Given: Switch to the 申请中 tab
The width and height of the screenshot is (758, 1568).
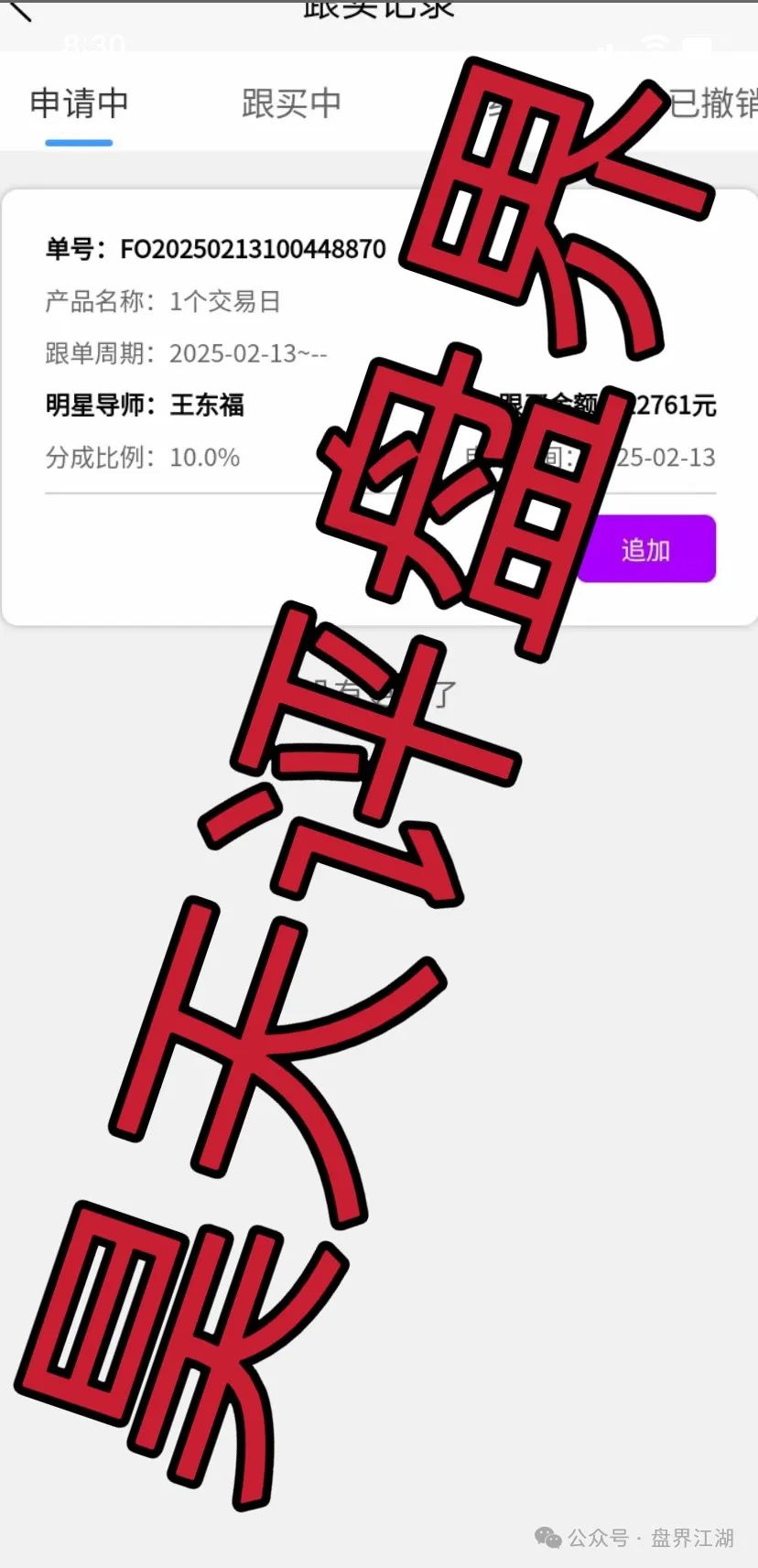Looking at the screenshot, I should 78,103.
